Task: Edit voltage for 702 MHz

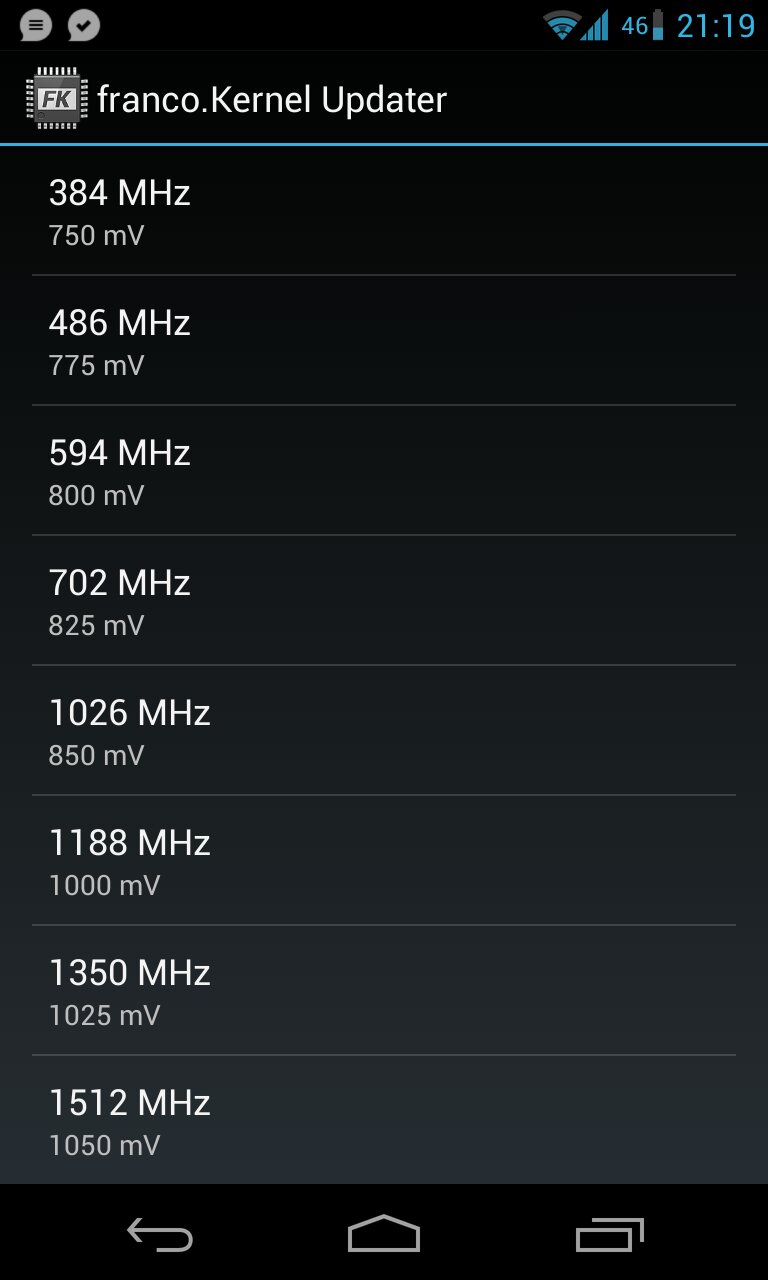Action: coord(384,600)
